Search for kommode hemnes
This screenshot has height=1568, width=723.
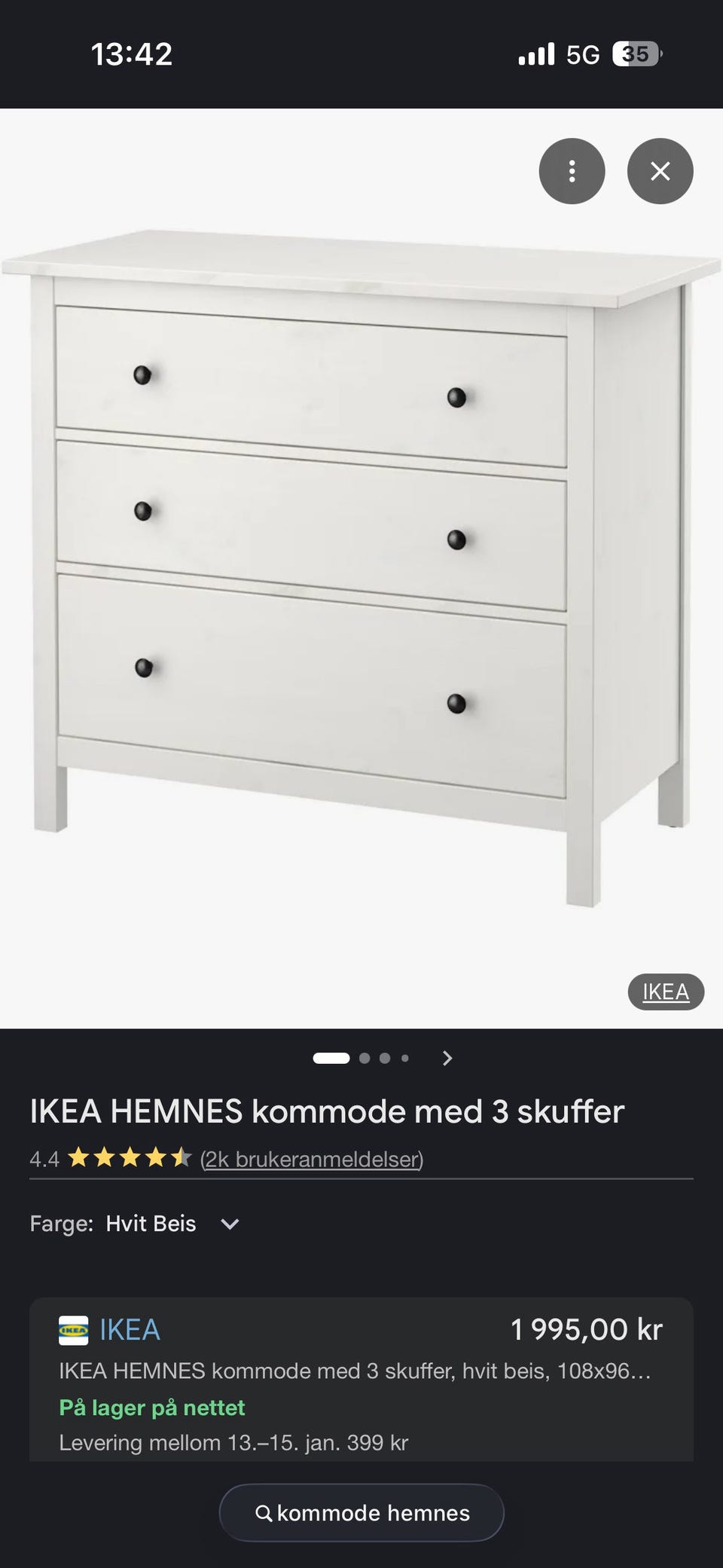tap(361, 1512)
